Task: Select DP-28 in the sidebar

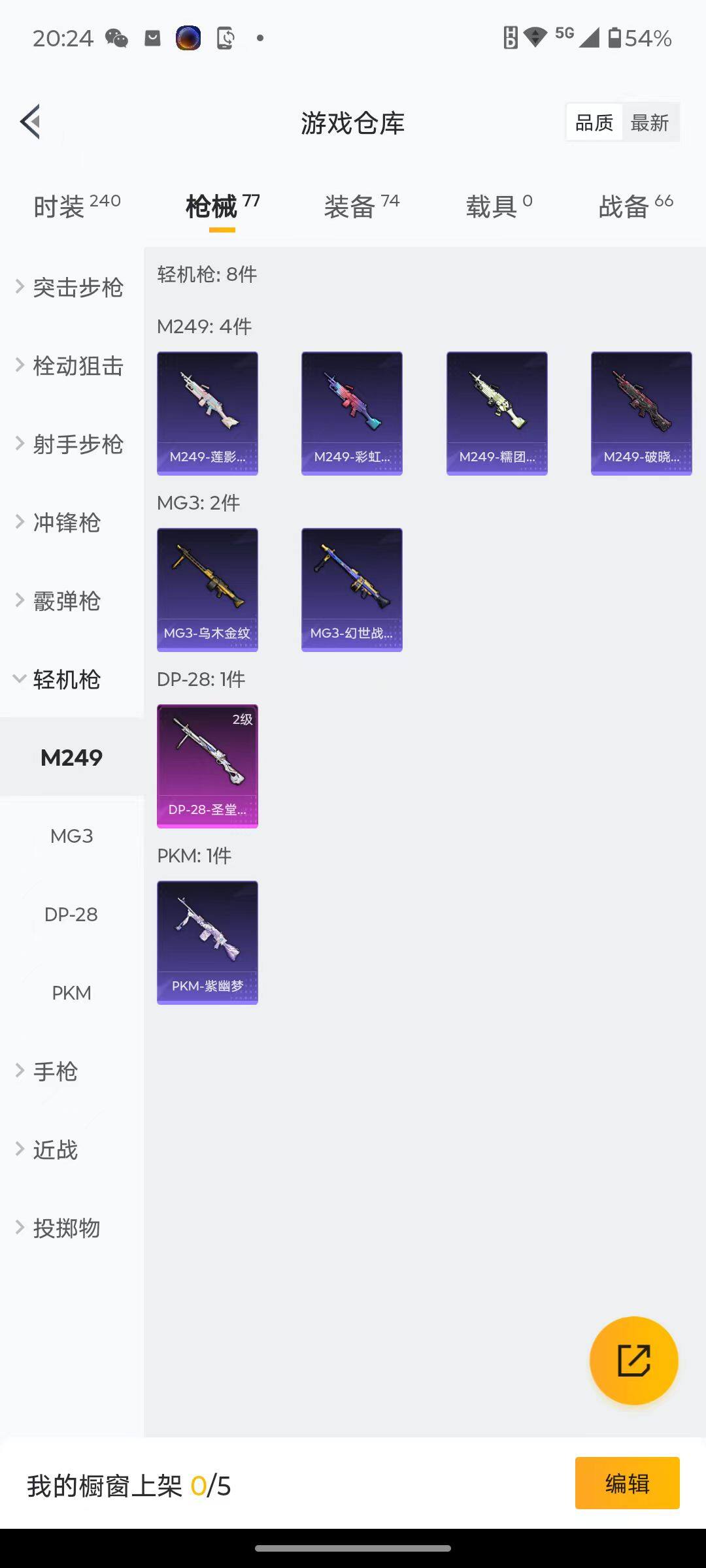Action: coord(71,915)
